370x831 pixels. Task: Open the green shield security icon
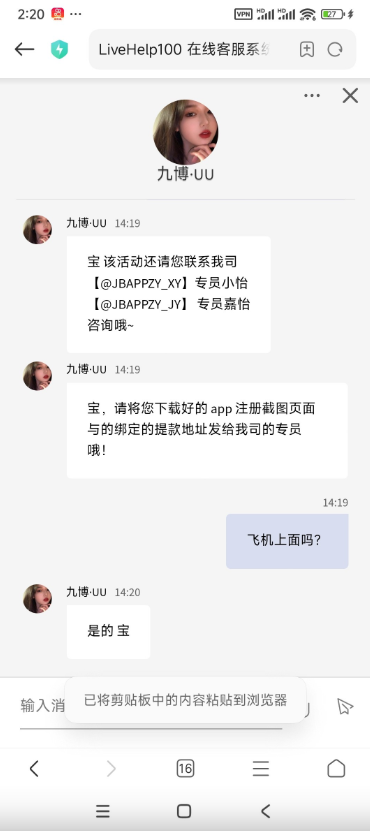pyautogui.click(x=59, y=49)
